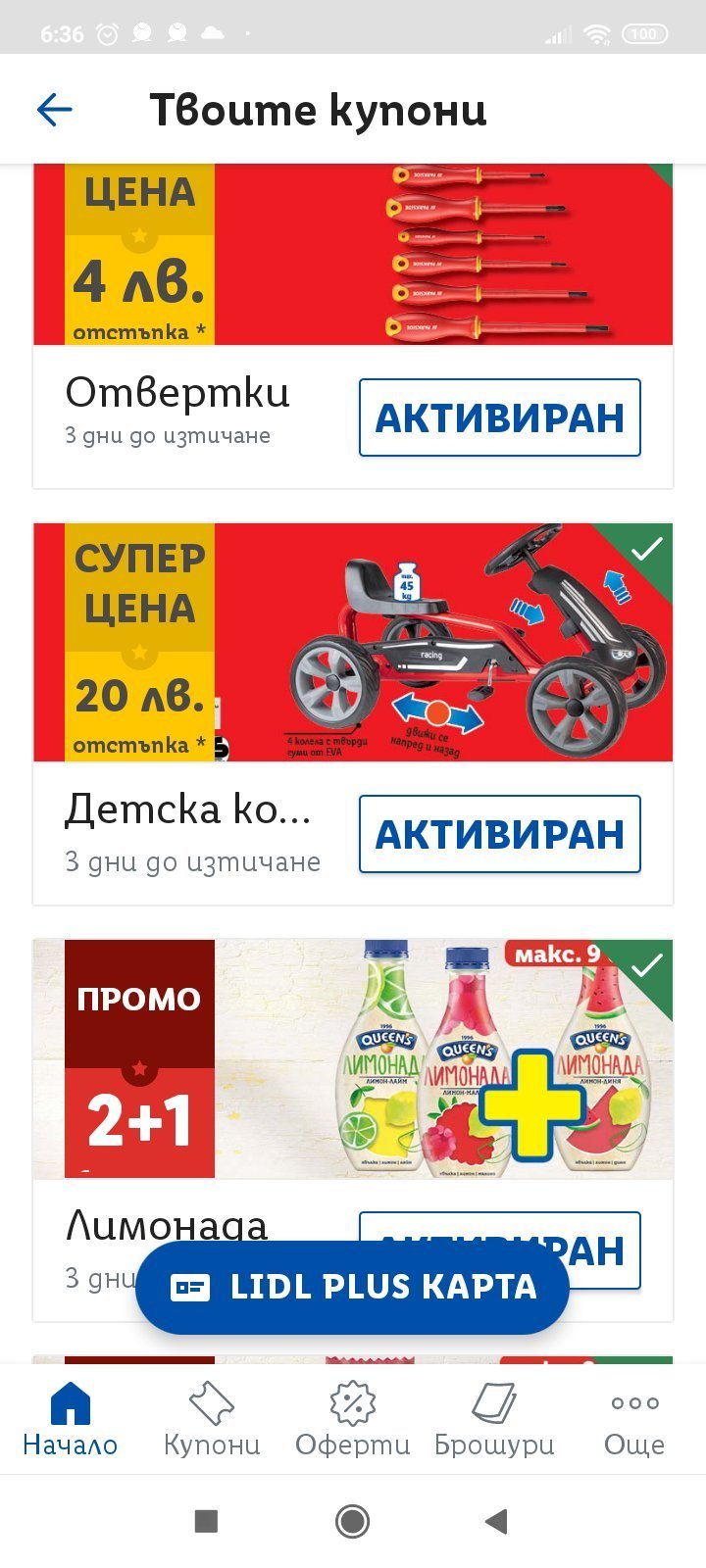Viewport: 706px width, 1568px height.
Task: Open the Детска кола go-kart coupon
Action: 353,642
